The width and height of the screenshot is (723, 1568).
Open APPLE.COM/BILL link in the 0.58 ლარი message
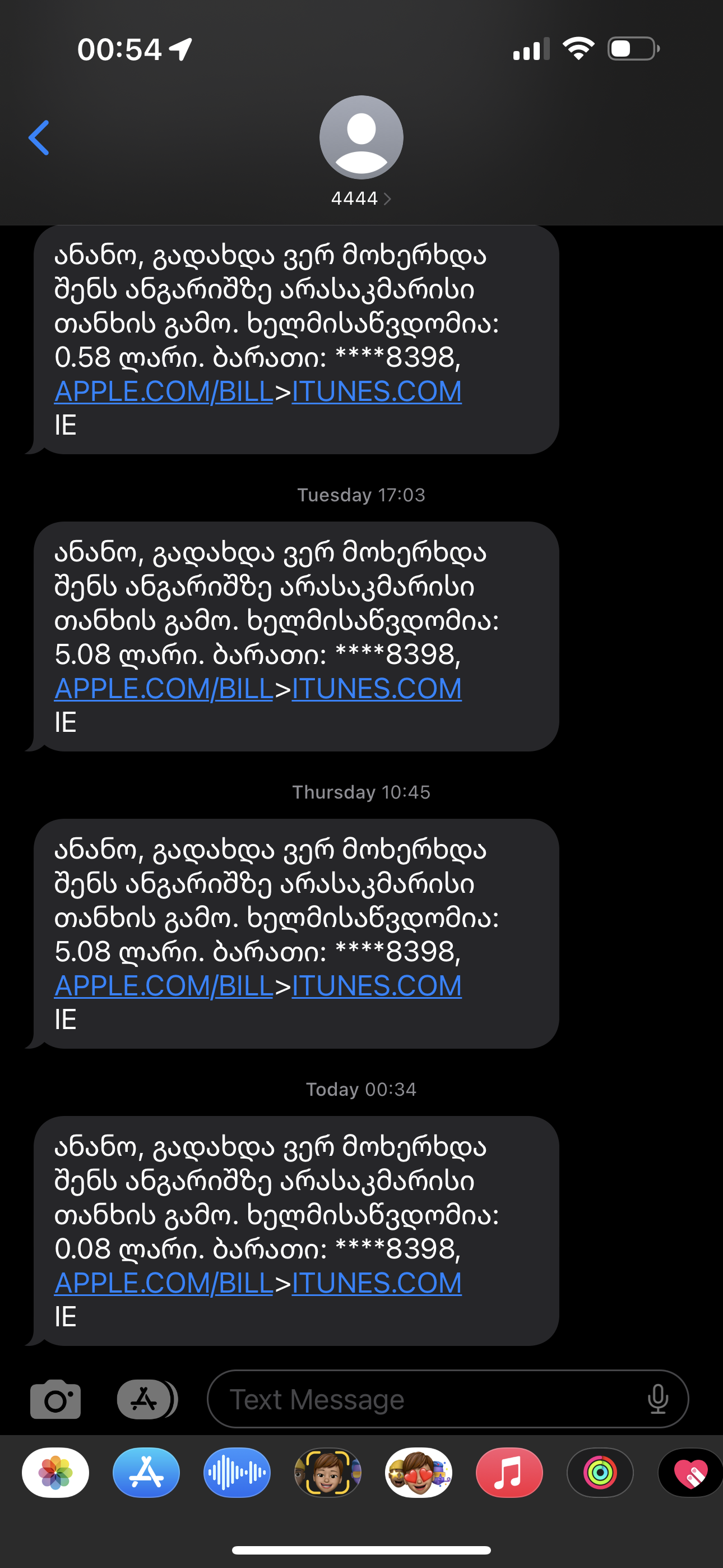[163, 391]
